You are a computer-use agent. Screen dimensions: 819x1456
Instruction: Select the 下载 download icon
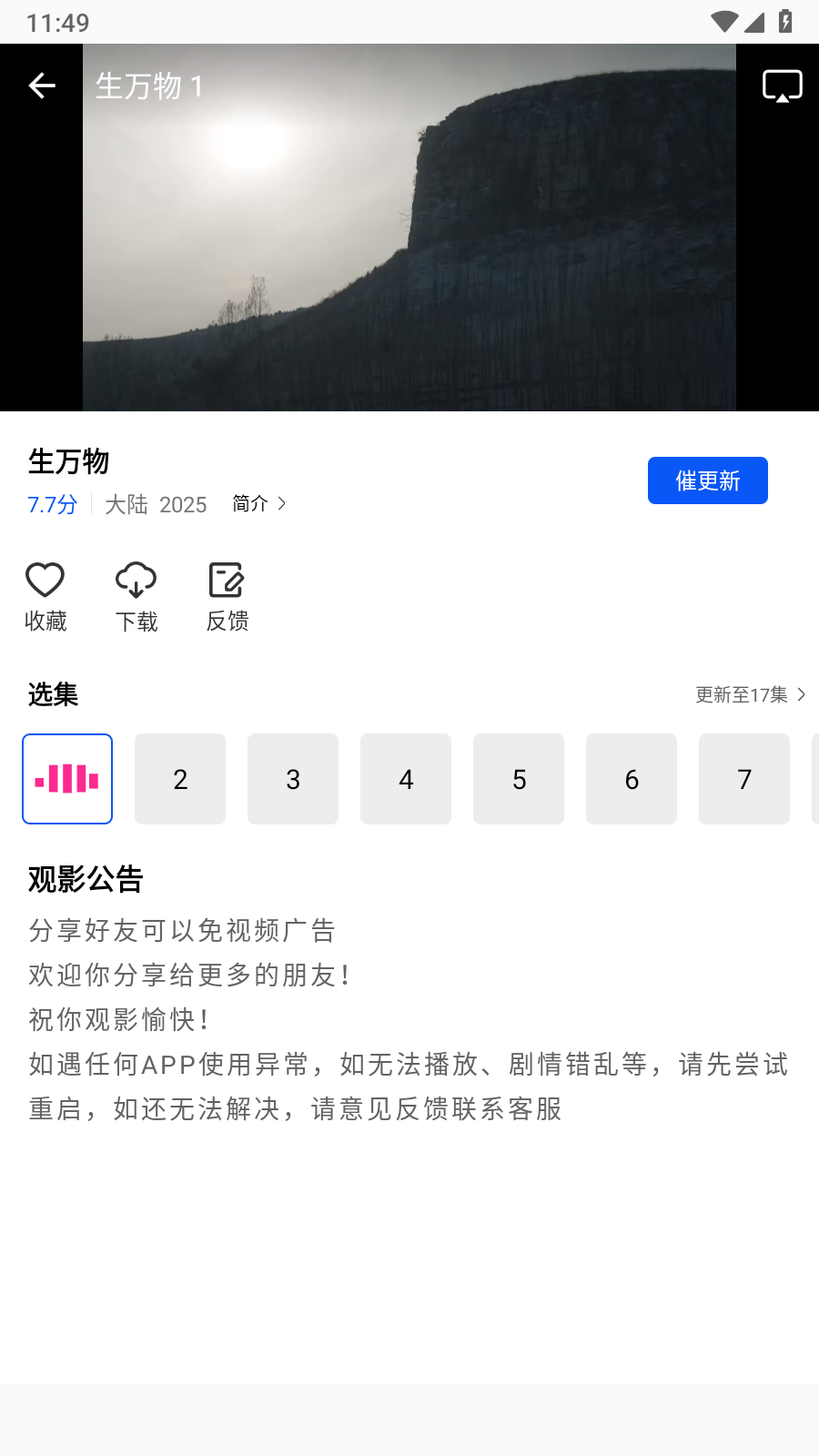pyautogui.click(x=136, y=579)
